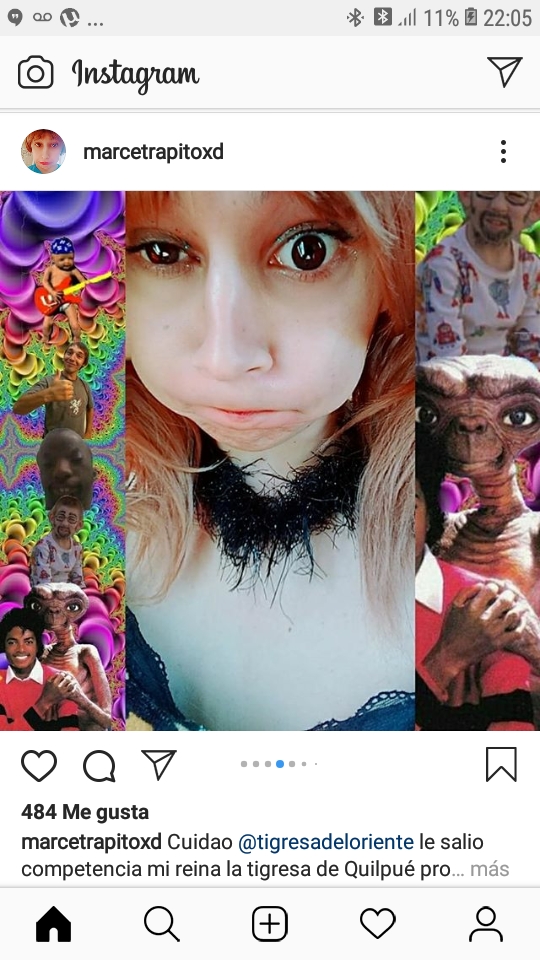Save the post with the bookmark icon
The height and width of the screenshot is (960, 540).
[501, 765]
